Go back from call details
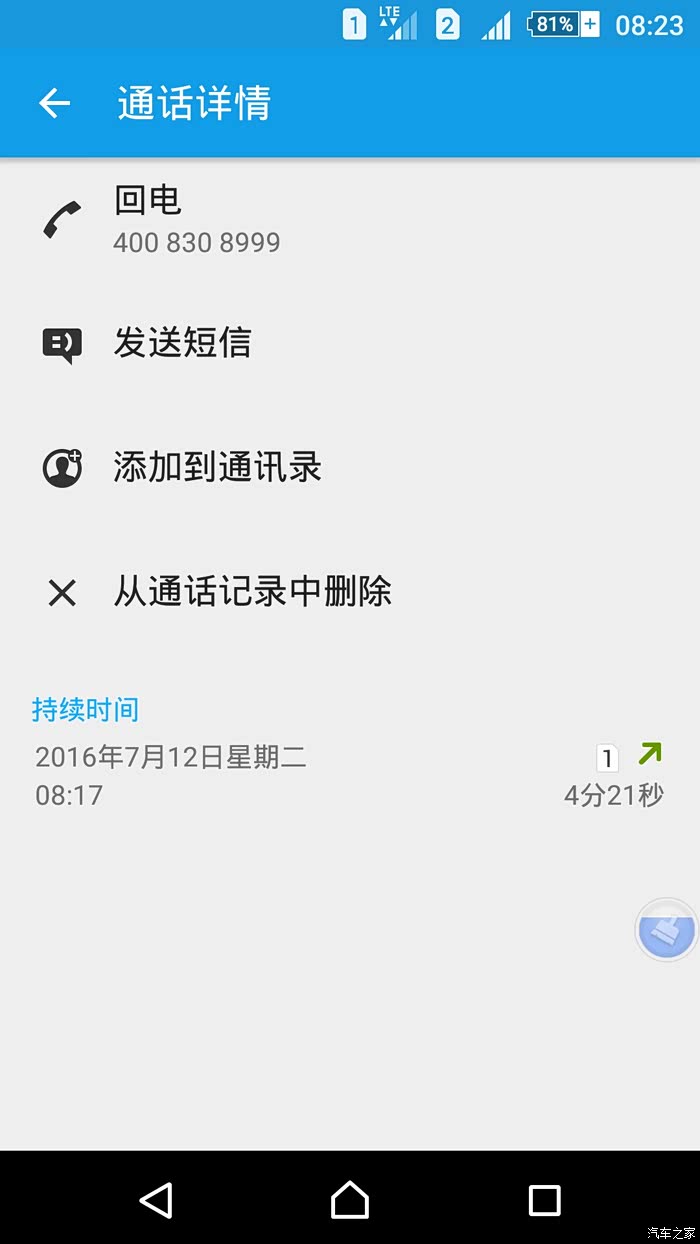Screen dimensions: 700x1244 55,103
